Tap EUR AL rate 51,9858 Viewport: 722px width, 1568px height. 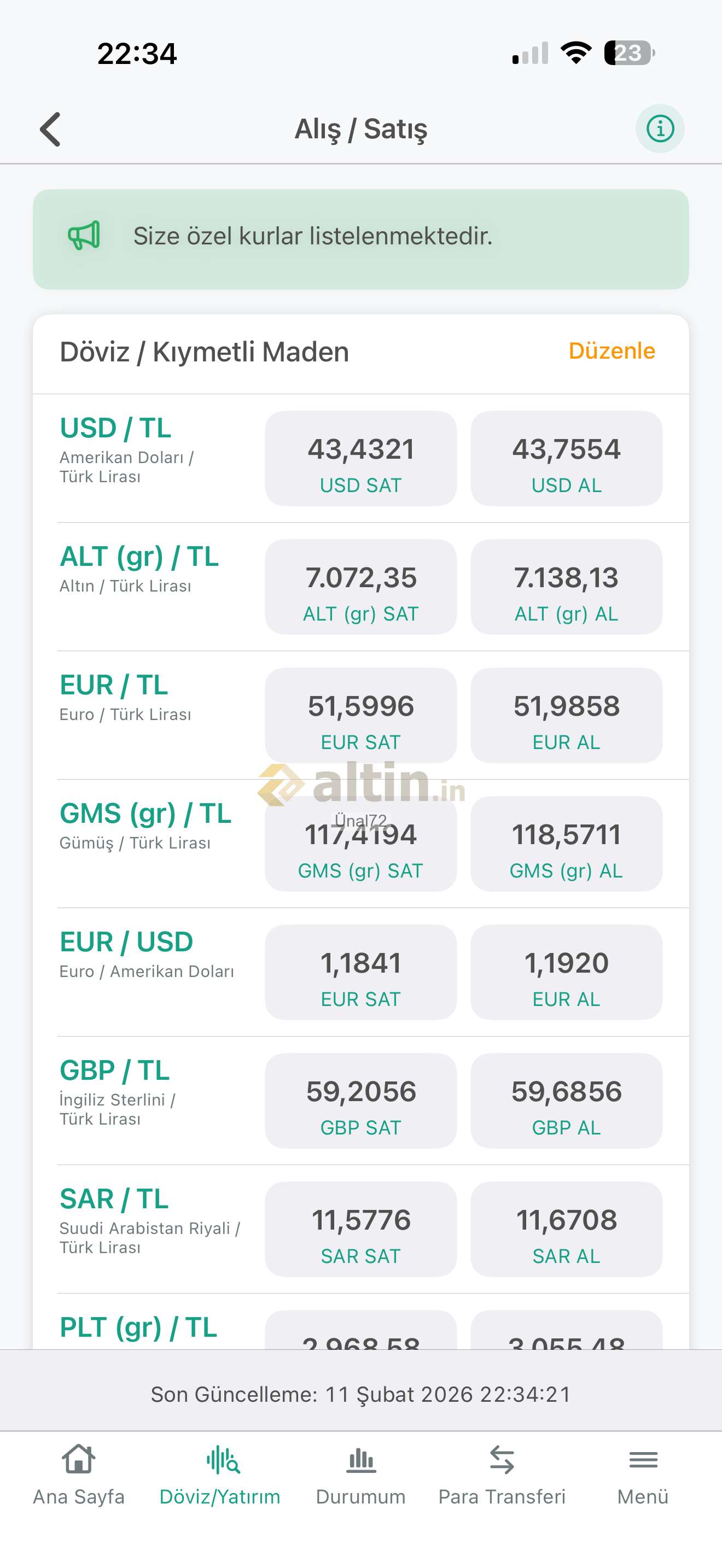pyautogui.click(x=566, y=715)
